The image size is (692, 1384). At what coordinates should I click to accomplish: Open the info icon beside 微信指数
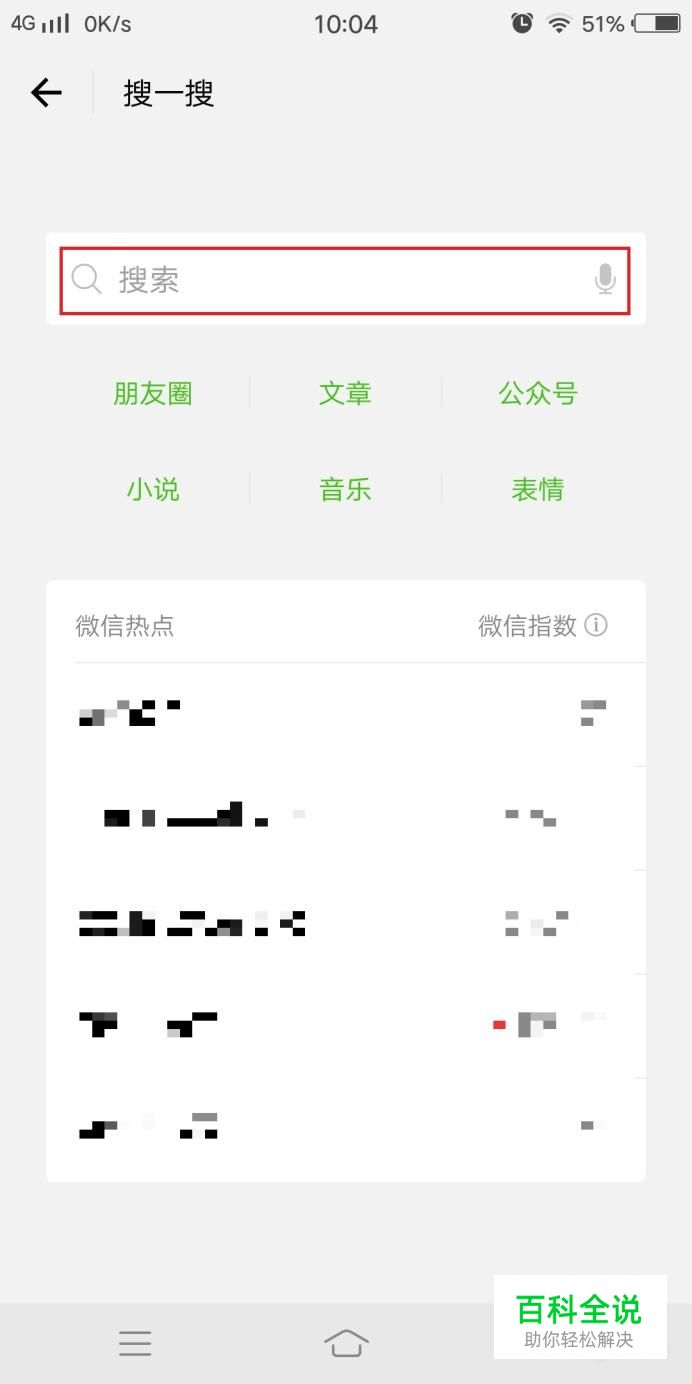click(596, 626)
